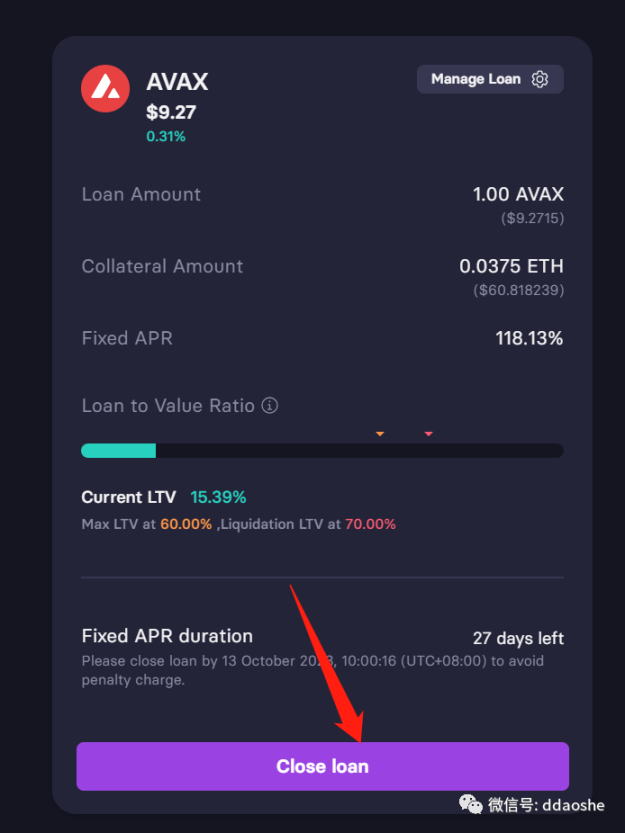Image resolution: width=625 pixels, height=833 pixels.
Task: Tap the Close loan button
Action: pyautogui.click(x=322, y=766)
